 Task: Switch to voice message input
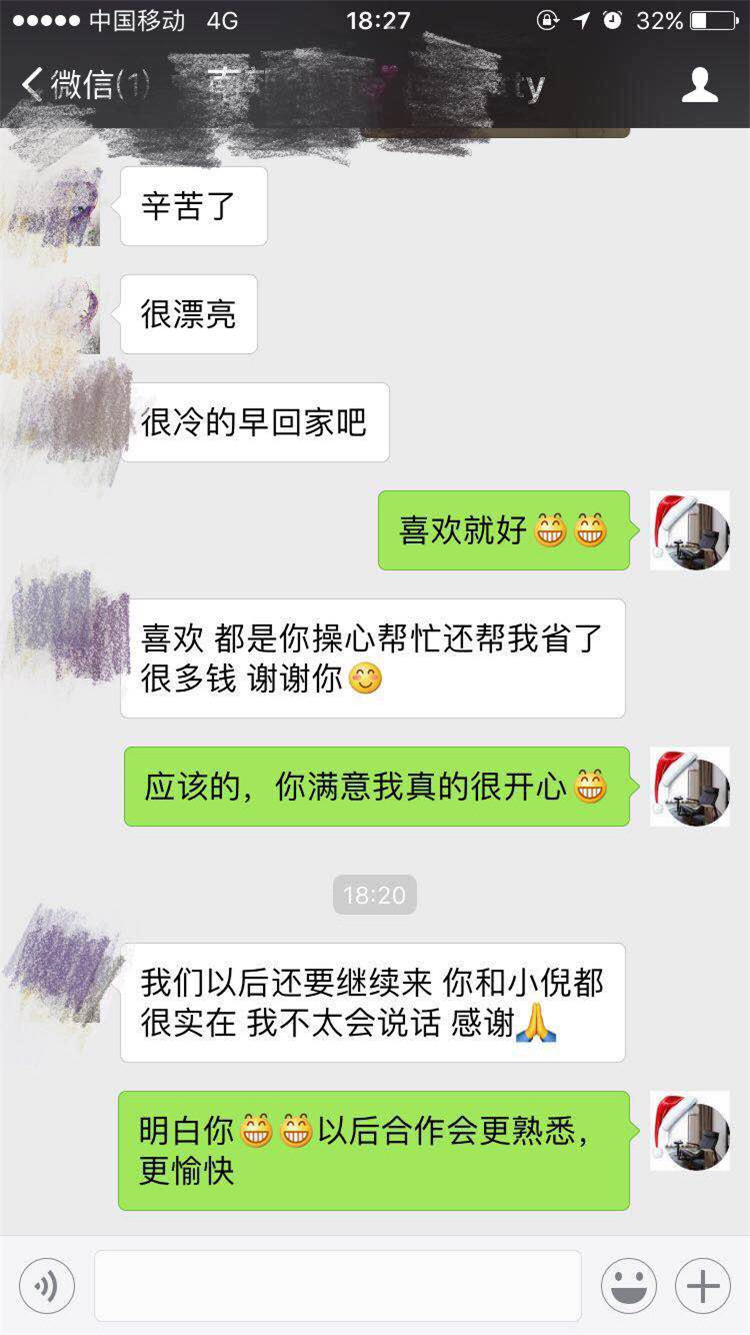coord(47,1285)
